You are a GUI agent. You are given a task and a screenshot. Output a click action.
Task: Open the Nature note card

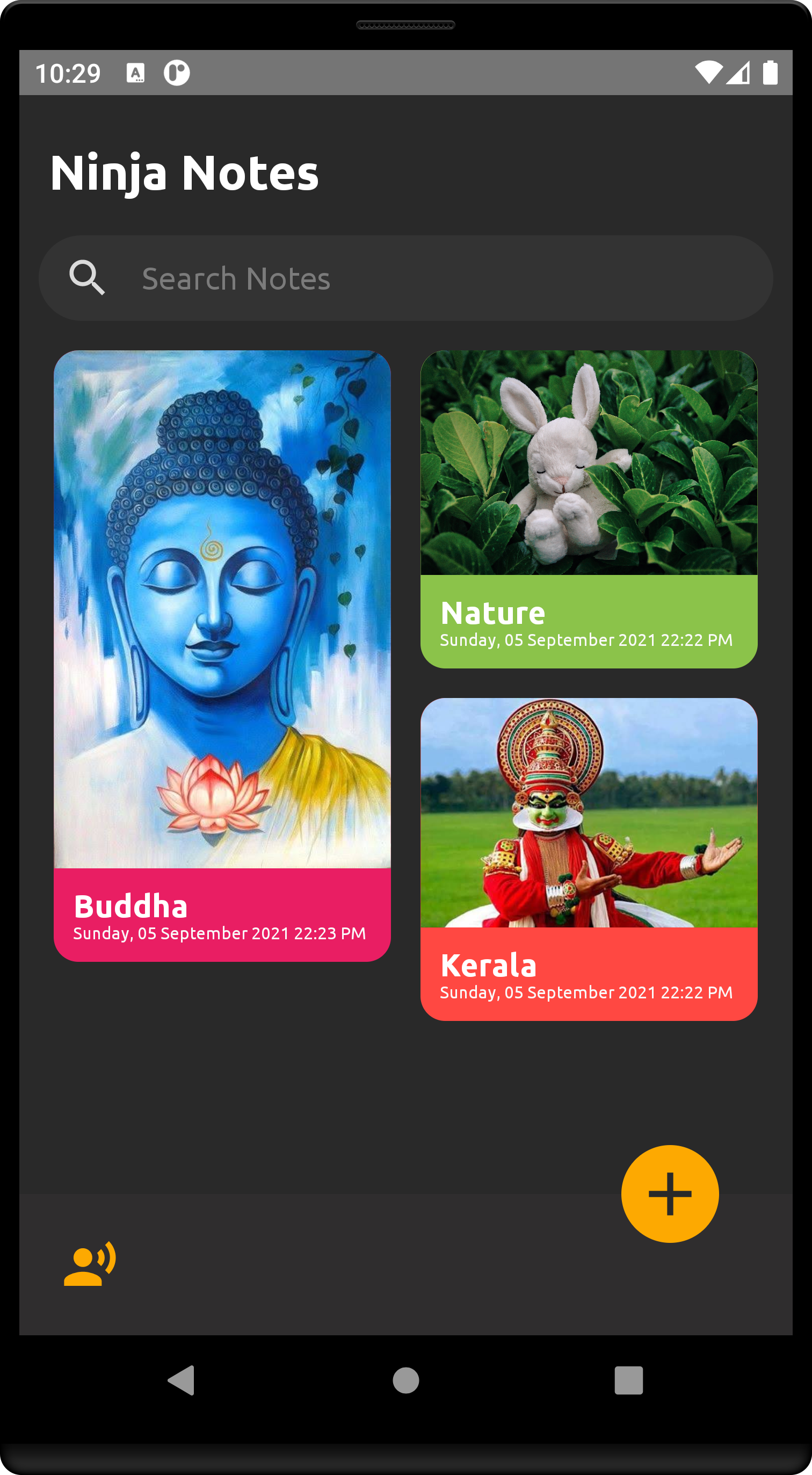589,509
